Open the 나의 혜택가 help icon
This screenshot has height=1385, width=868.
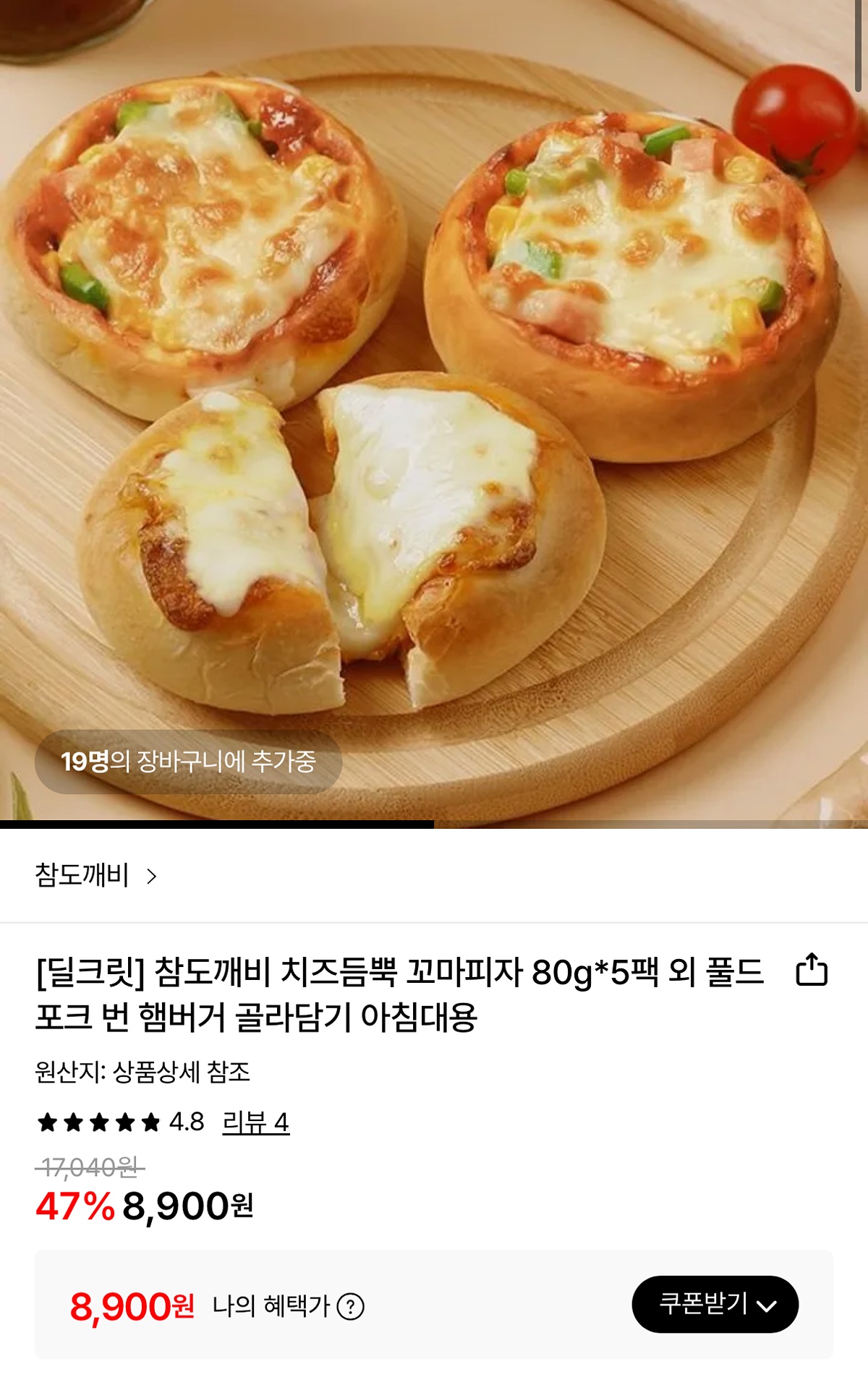click(351, 1306)
